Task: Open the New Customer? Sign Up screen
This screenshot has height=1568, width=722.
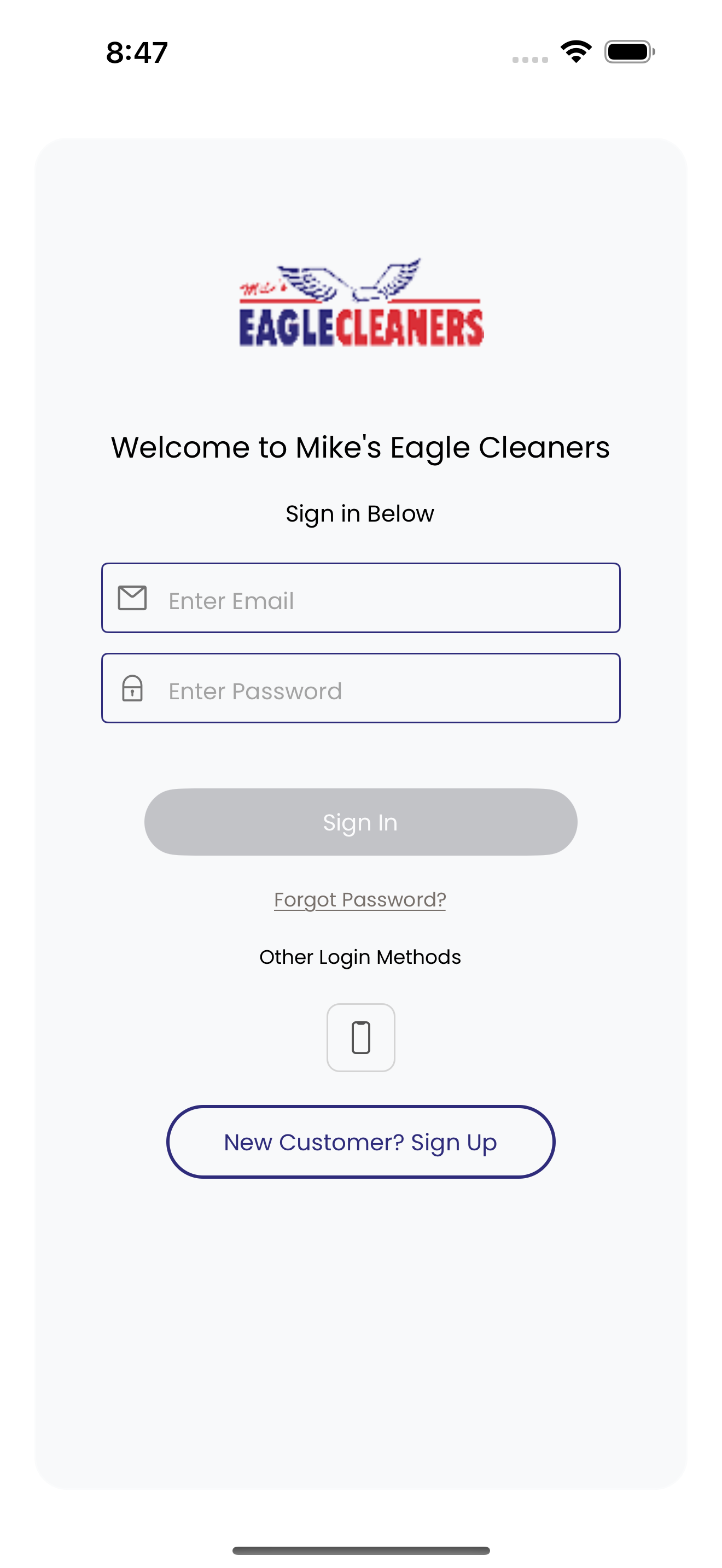Action: coord(360,1142)
